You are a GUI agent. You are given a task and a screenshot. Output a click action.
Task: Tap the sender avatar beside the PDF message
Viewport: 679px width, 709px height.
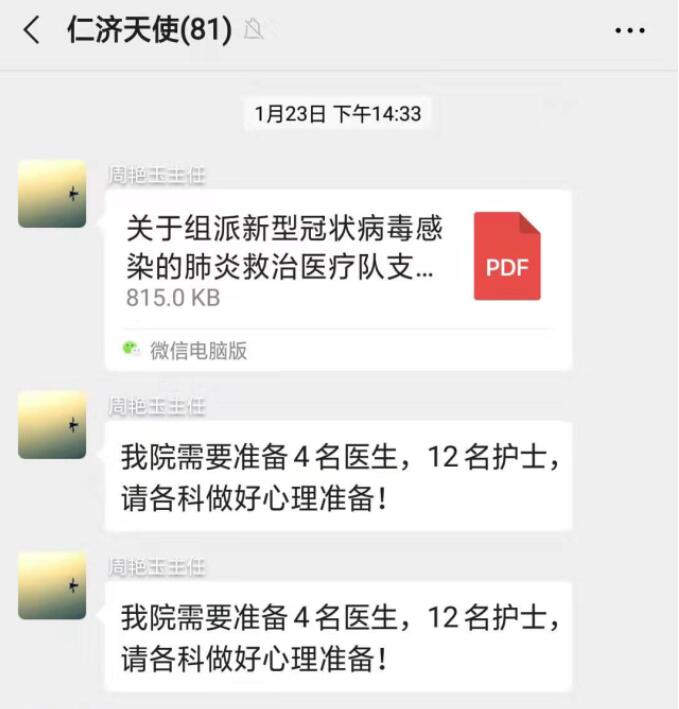(52, 193)
